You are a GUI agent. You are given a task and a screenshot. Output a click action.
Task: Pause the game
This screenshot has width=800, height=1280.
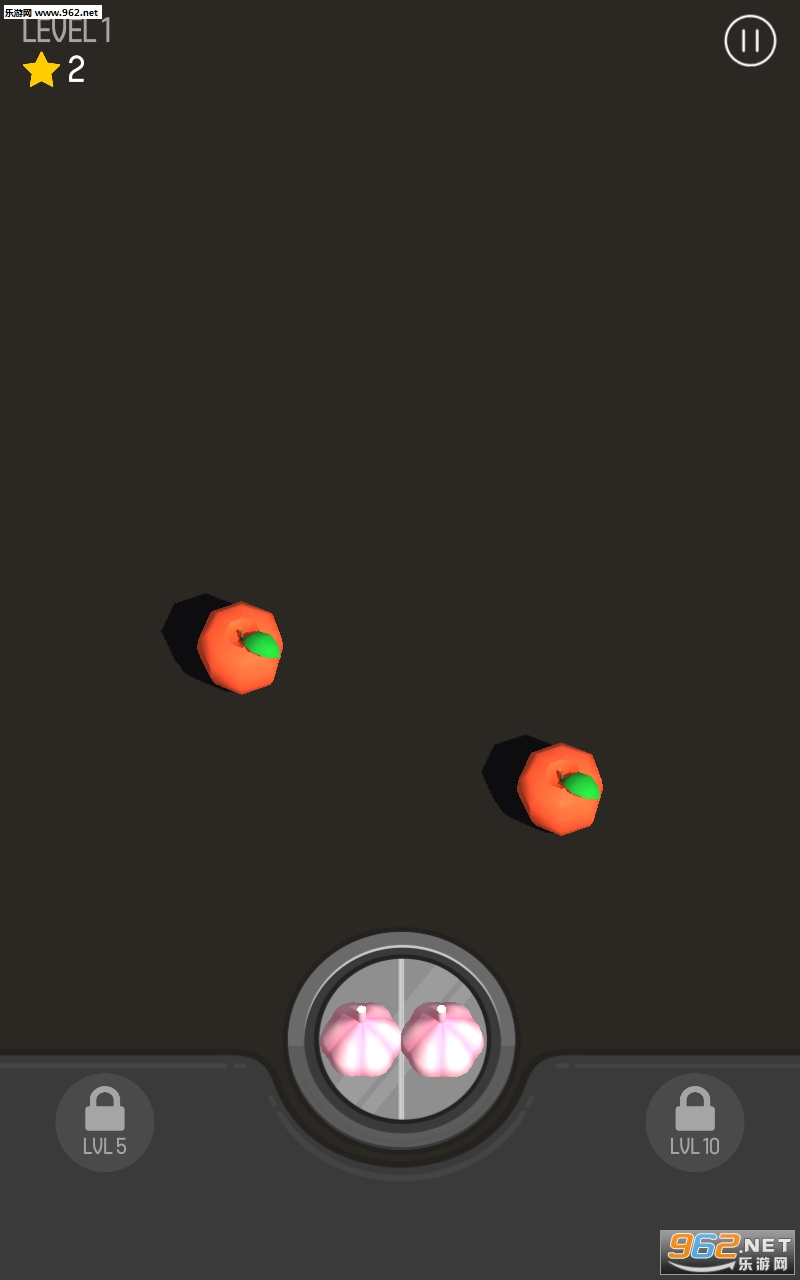pos(750,41)
